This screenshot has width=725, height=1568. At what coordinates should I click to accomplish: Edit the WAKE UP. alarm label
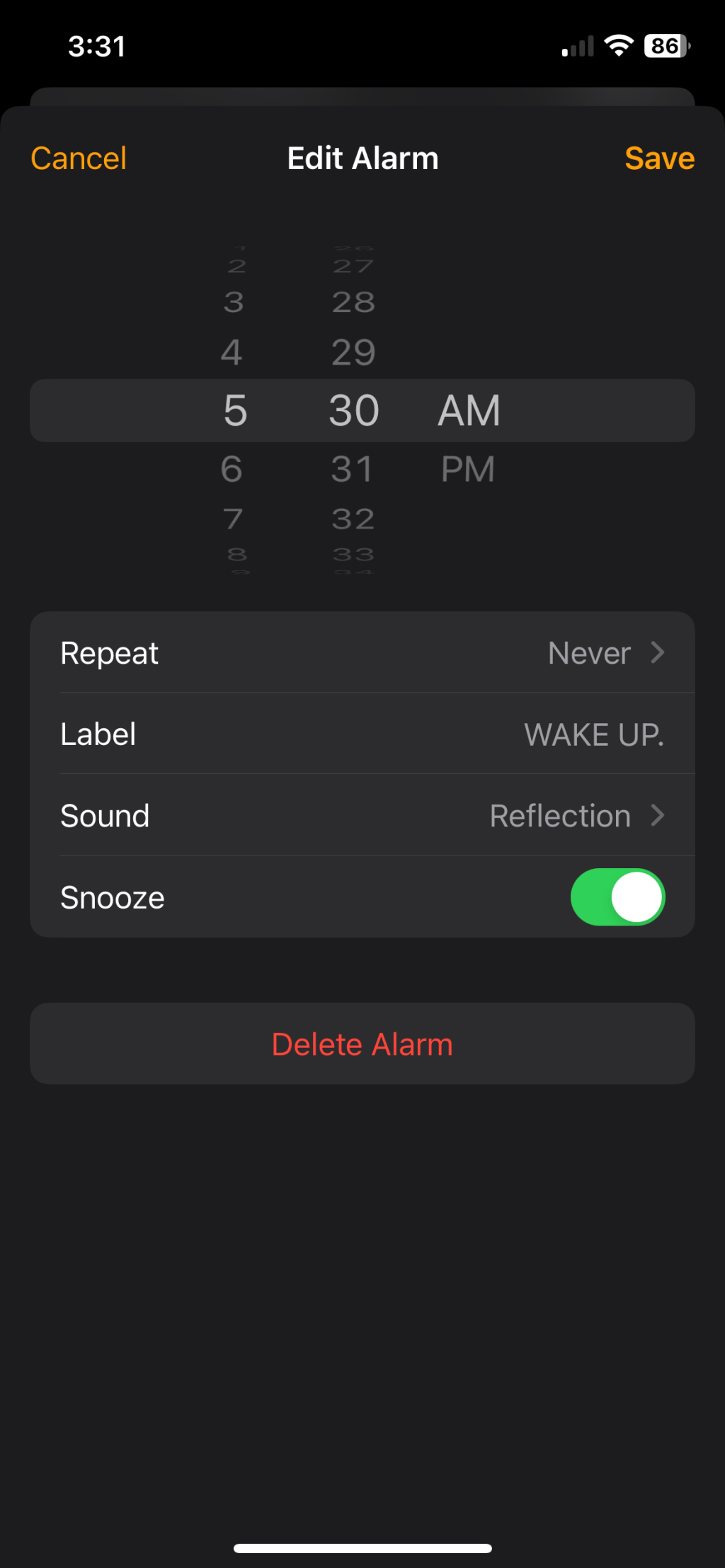point(593,734)
